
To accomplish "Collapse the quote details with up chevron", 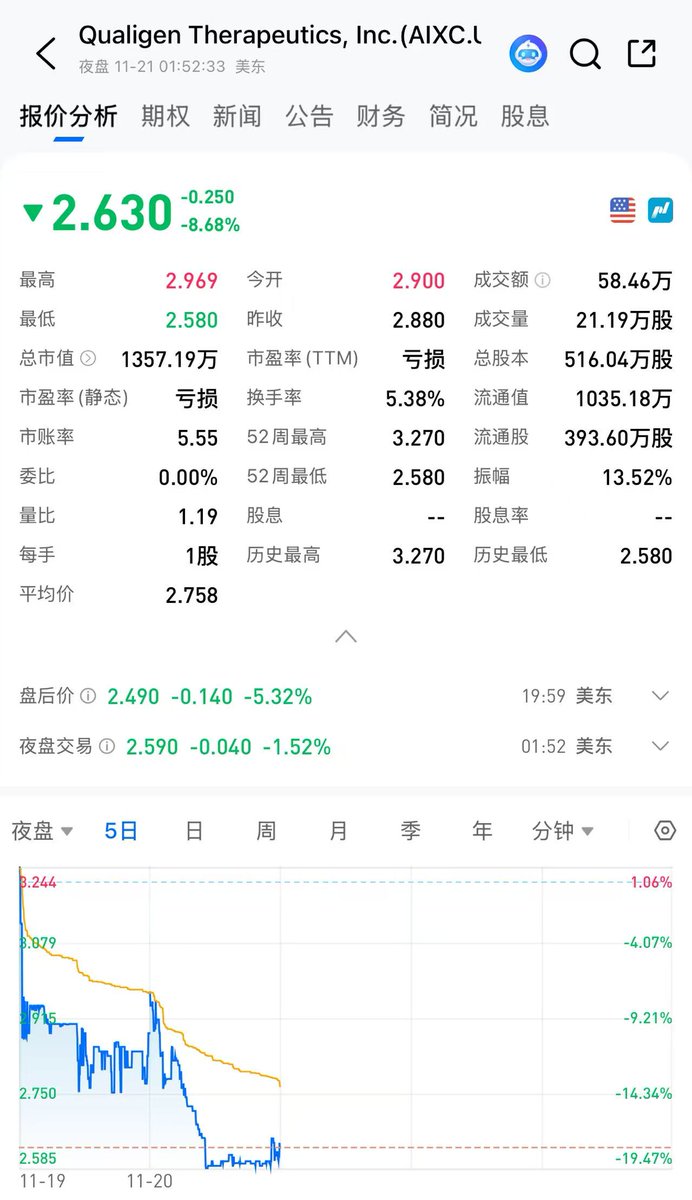I will click(x=346, y=637).
